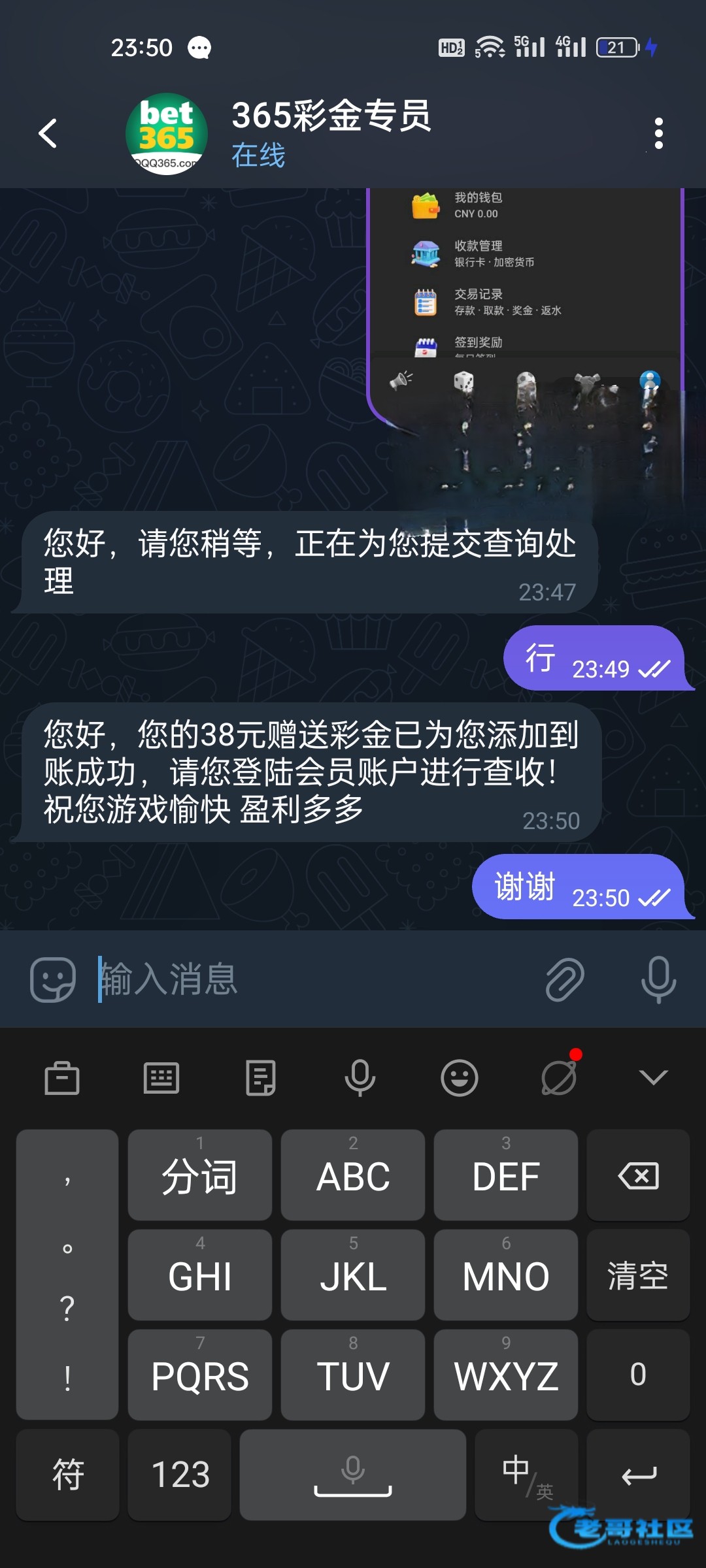Collapse the keyboard with the down chevron
Image resolution: width=706 pixels, height=1568 pixels.
tap(653, 1077)
